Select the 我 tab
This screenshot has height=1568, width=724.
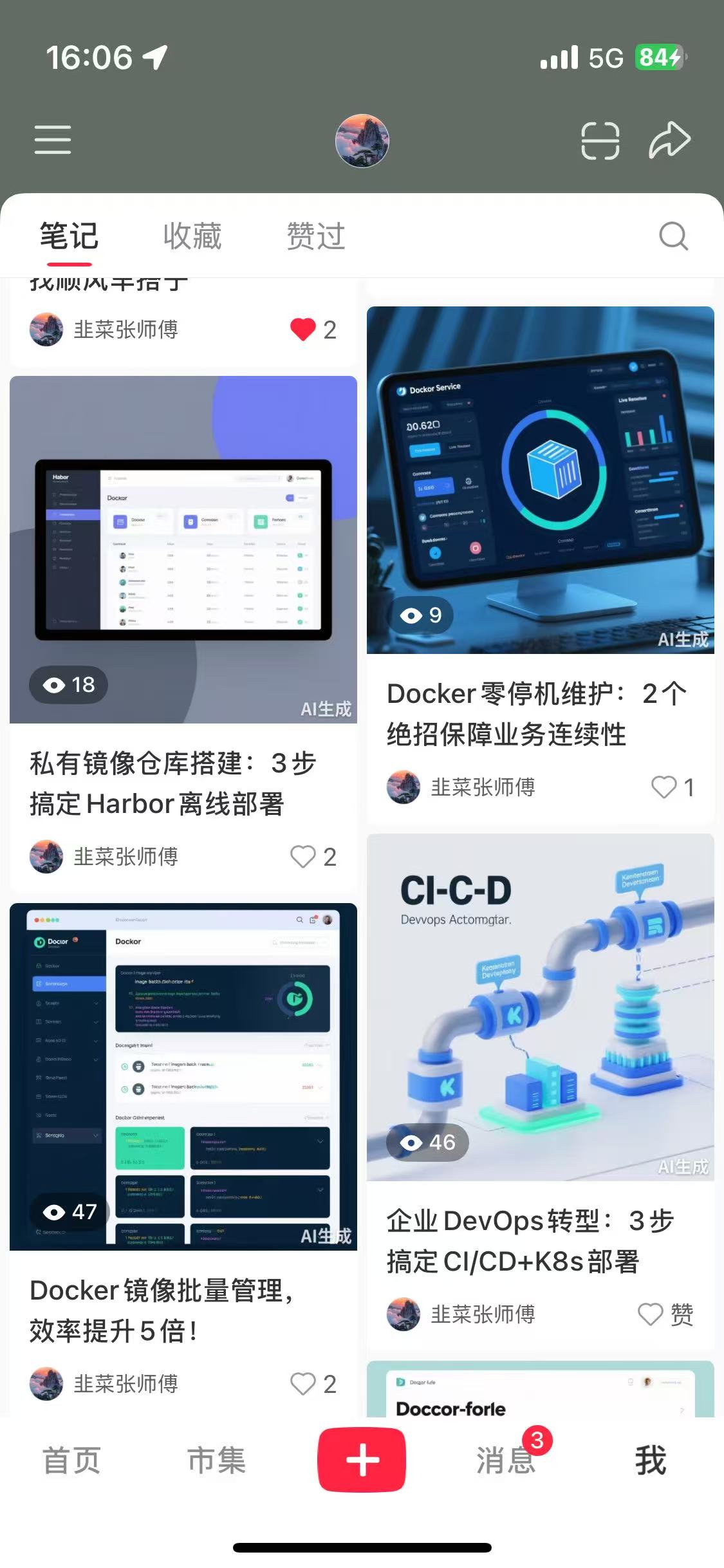(651, 1460)
